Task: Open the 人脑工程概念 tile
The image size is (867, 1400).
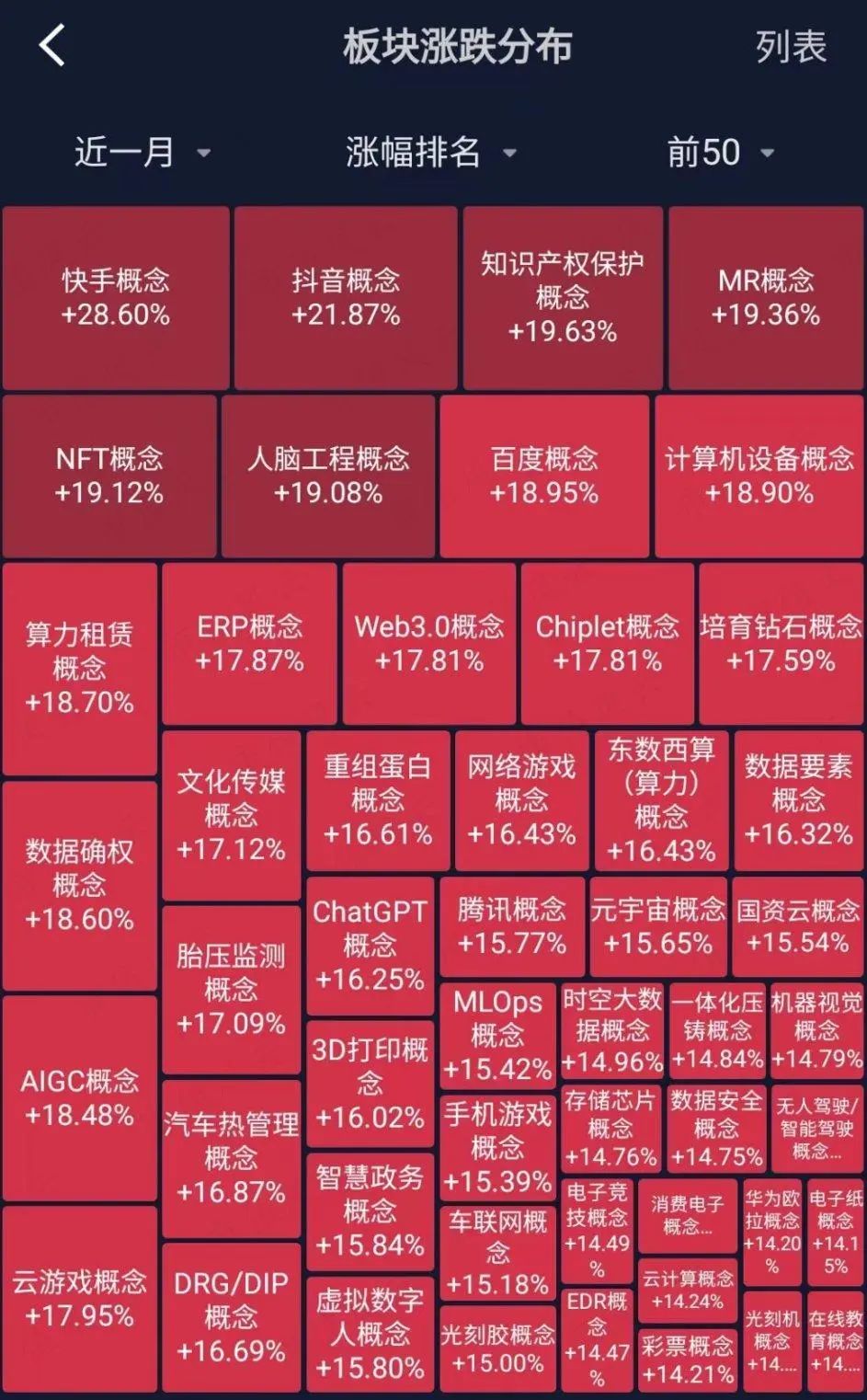Action: point(328,476)
